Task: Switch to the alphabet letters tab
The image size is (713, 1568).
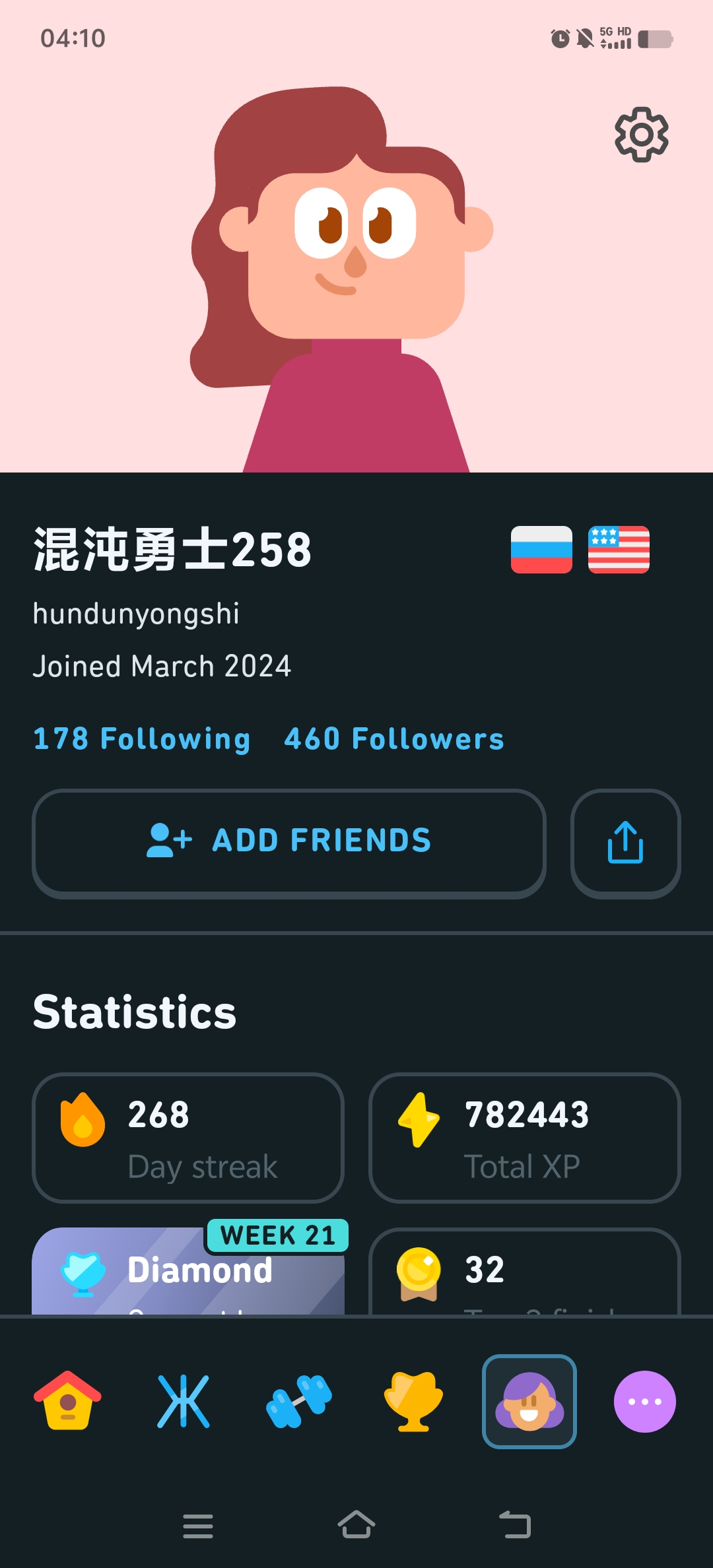Action: [184, 1400]
